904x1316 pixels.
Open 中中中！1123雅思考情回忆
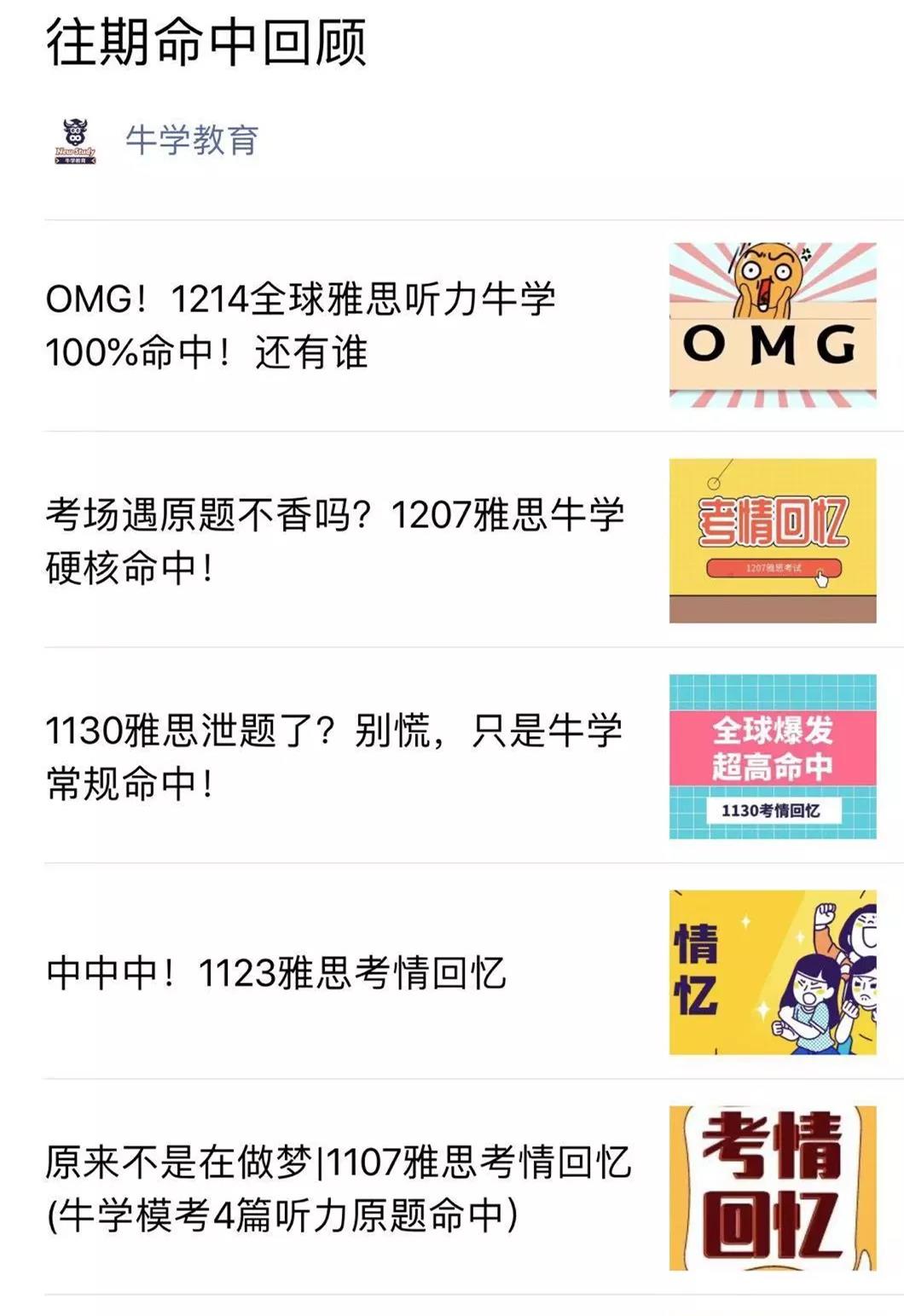[276, 972]
